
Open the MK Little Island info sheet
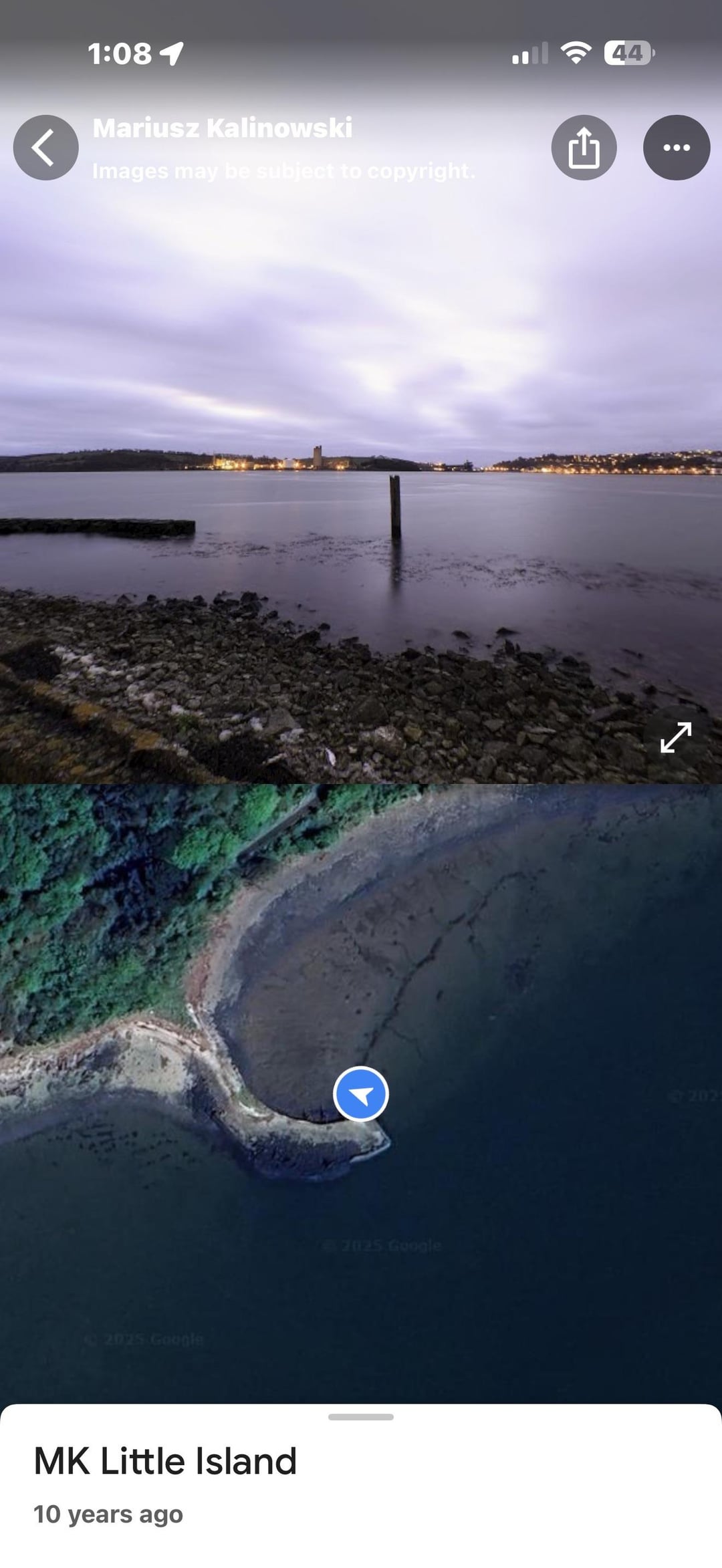tap(164, 1461)
